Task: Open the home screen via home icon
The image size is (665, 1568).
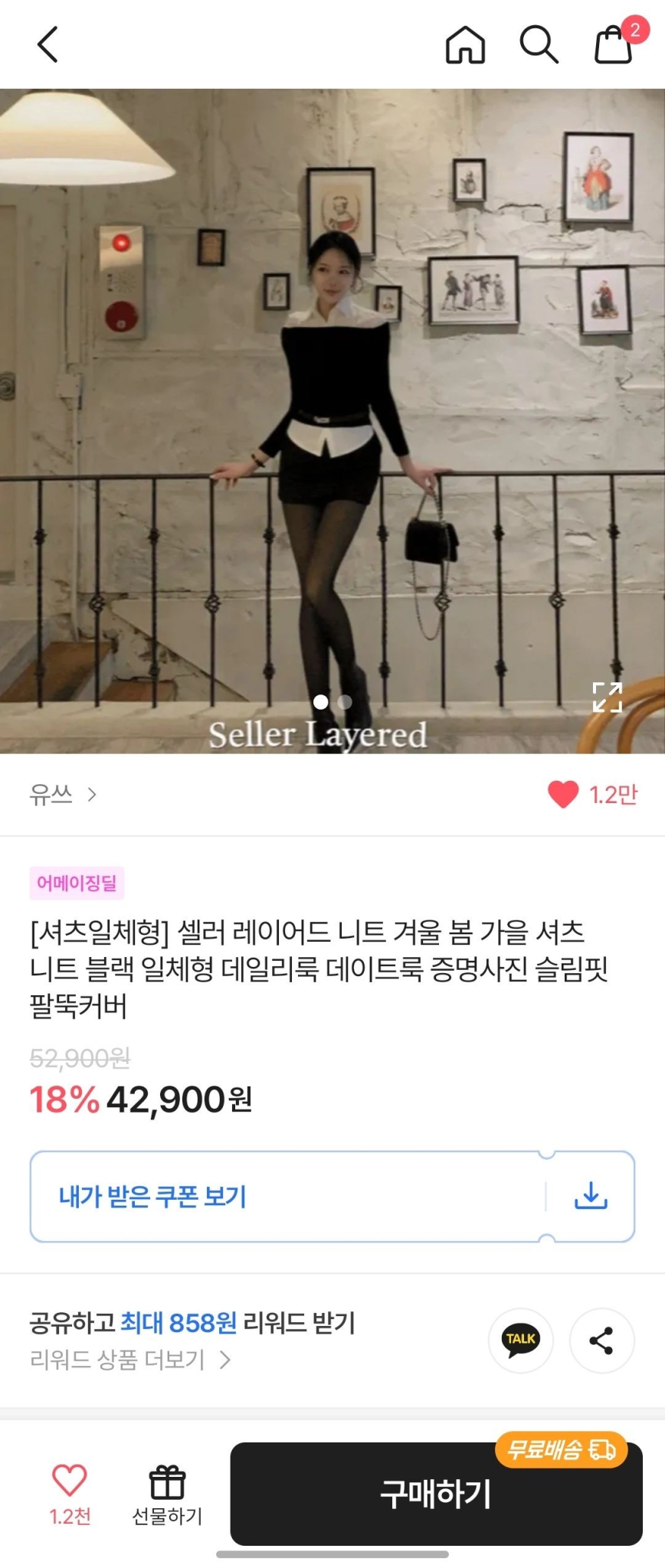Action: coord(466,44)
